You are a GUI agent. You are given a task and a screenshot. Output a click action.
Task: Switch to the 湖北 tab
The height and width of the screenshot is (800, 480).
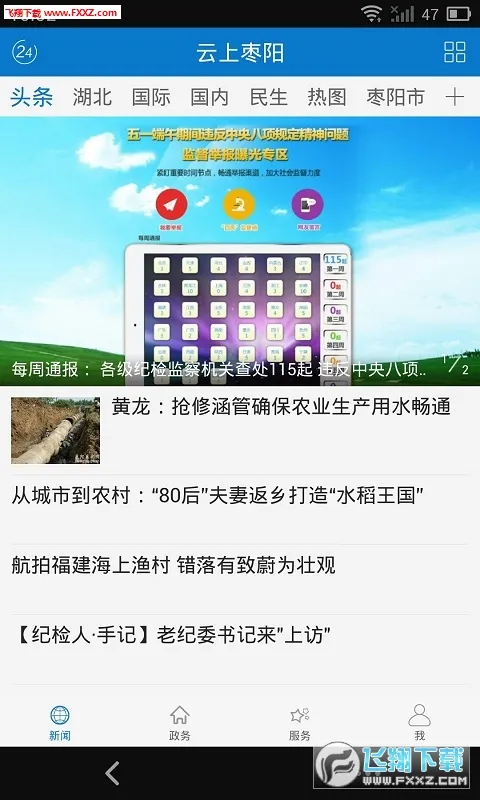click(92, 97)
